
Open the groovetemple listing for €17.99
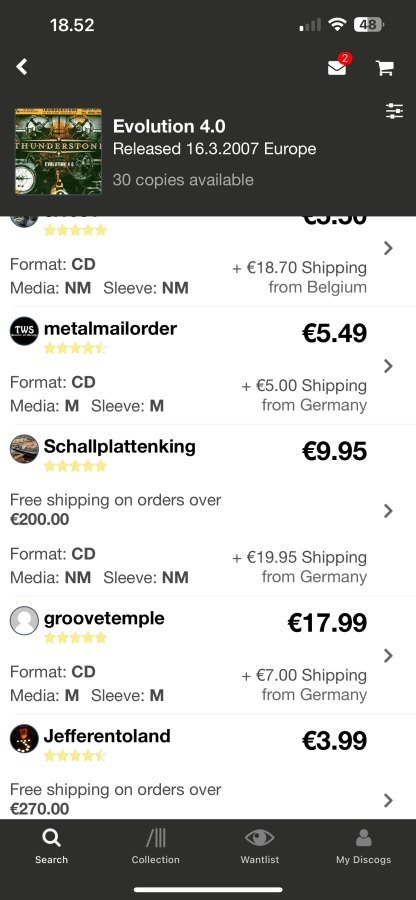pos(208,655)
